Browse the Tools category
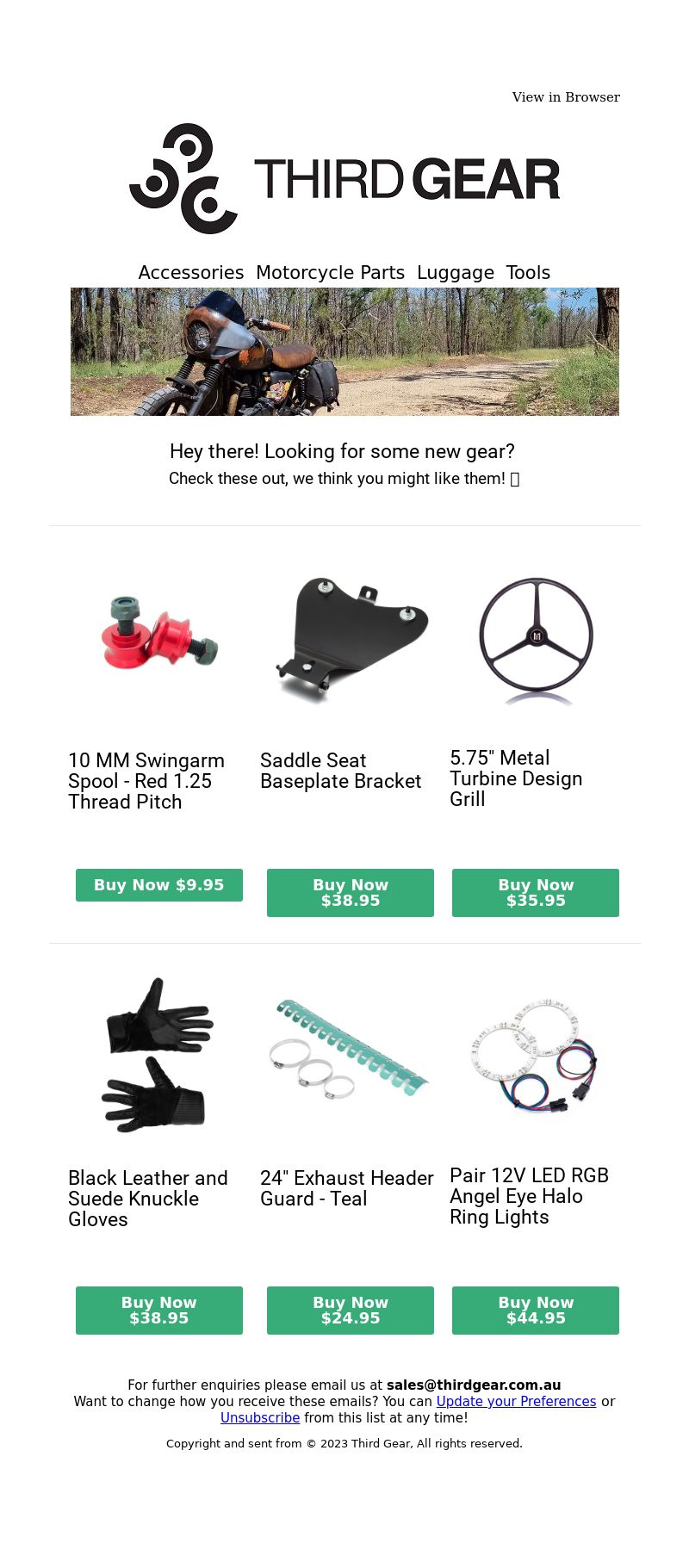 [528, 273]
